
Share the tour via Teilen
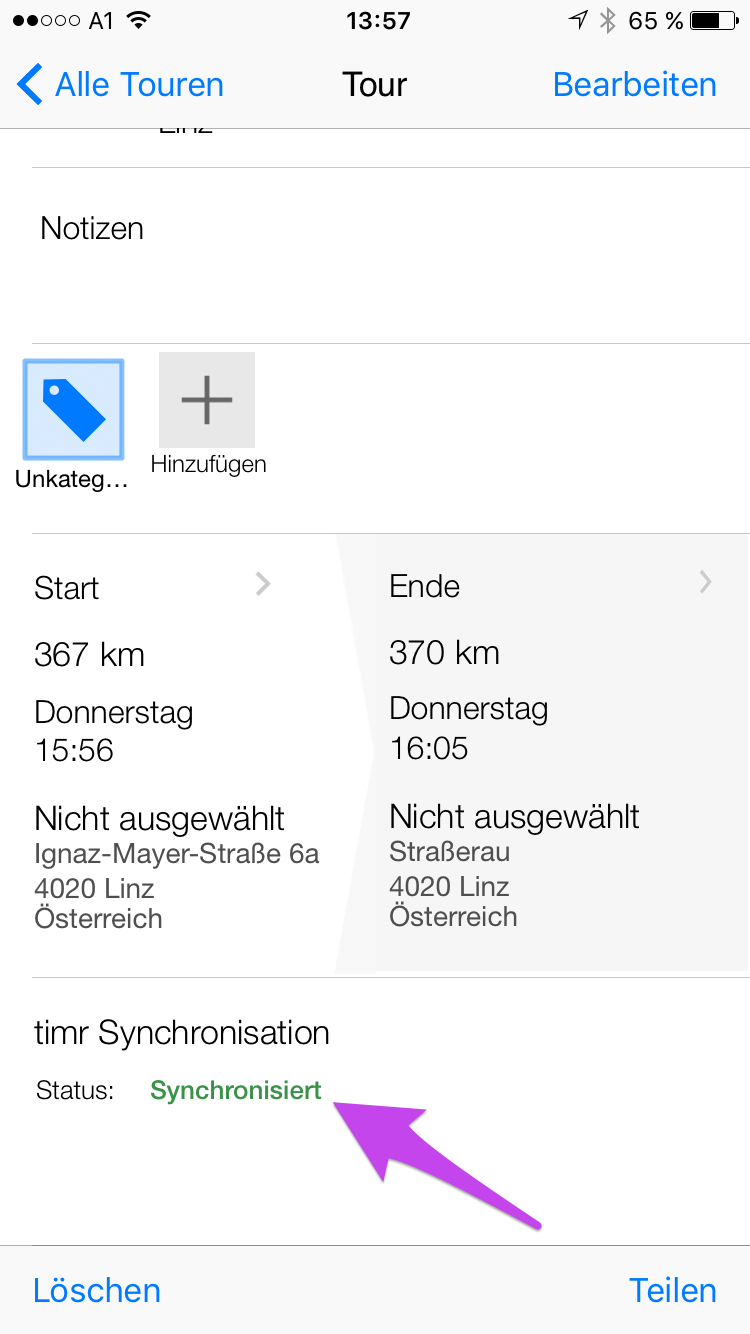click(672, 1290)
